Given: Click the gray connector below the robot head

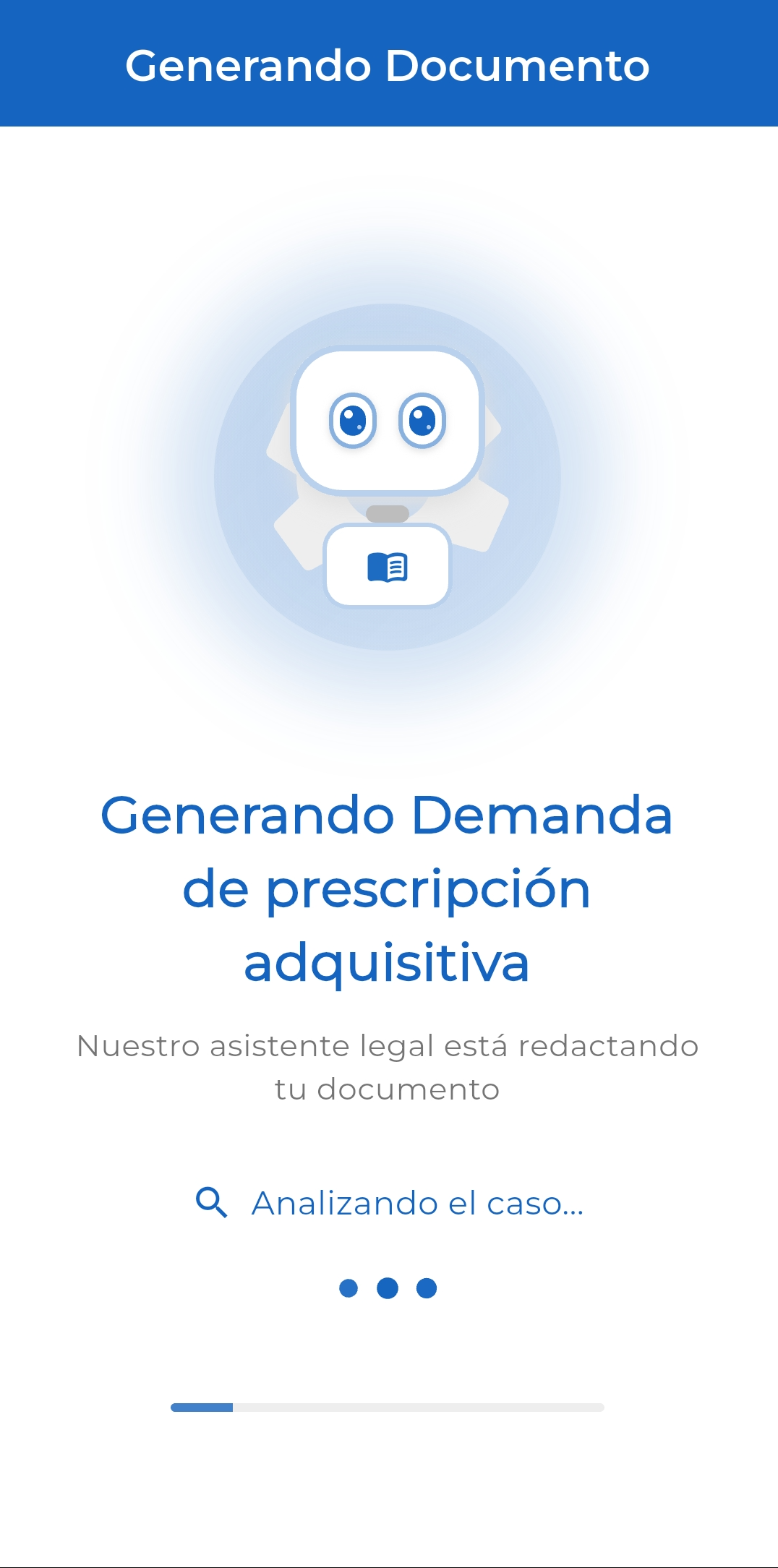Looking at the screenshot, I should coord(388,513).
